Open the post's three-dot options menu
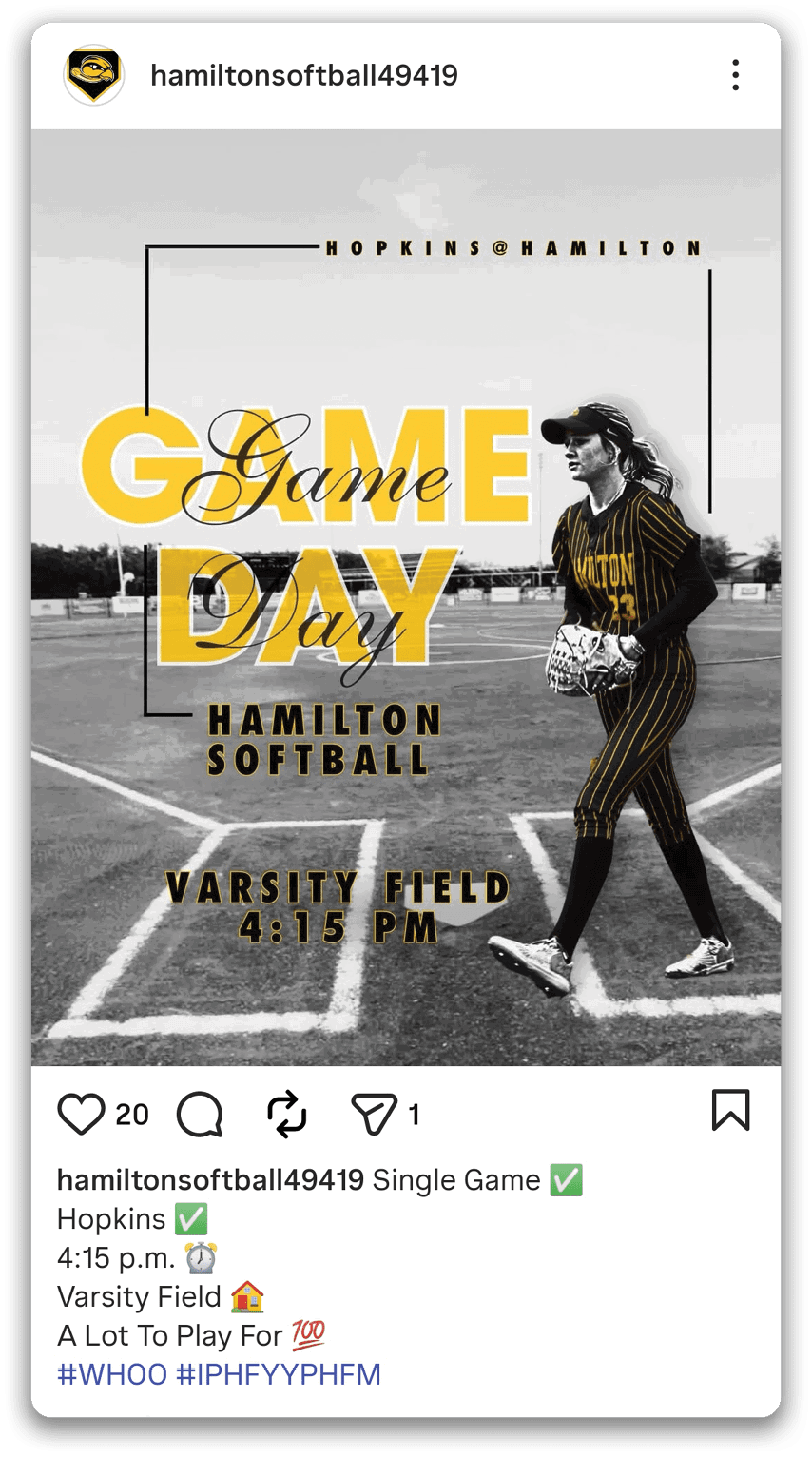812x1457 pixels. [x=735, y=75]
